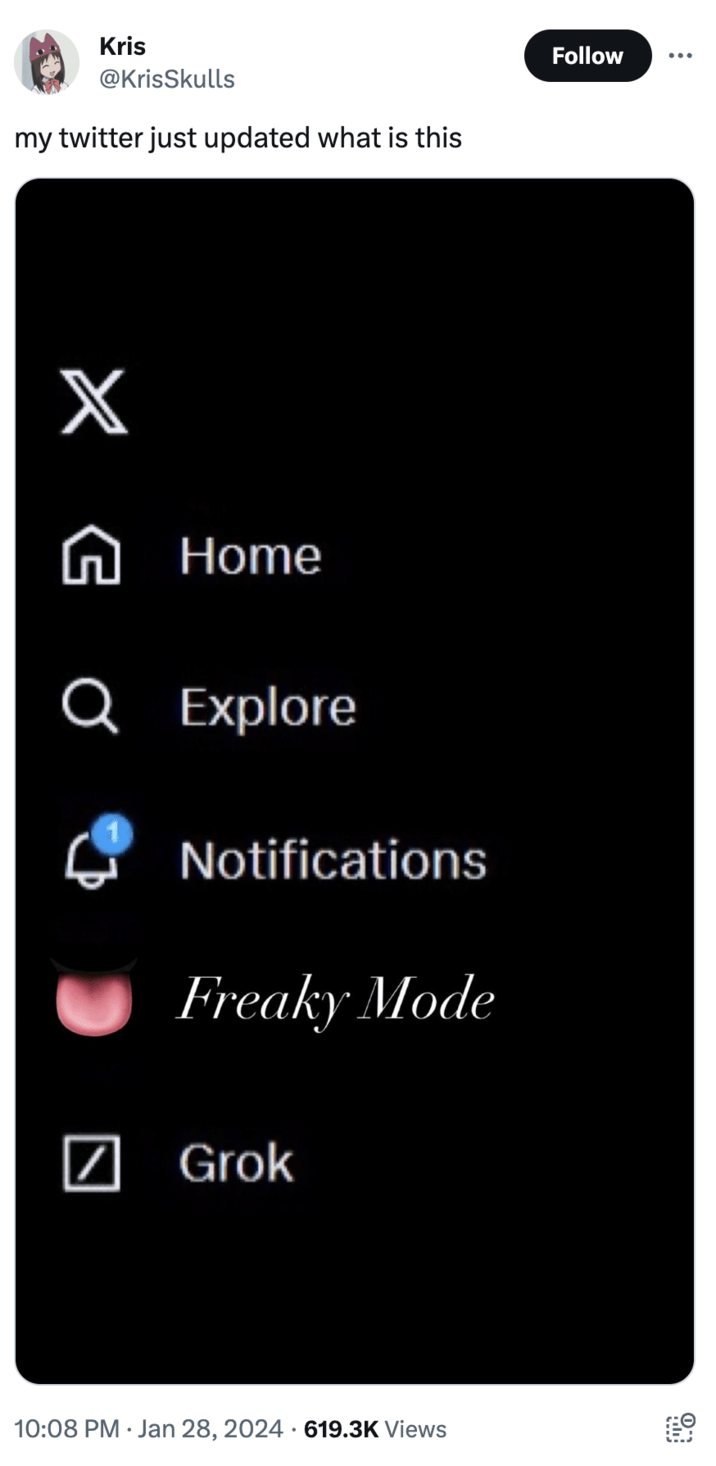716x1466 pixels.
Task: Expand the attached image in the post
Action: [354, 780]
